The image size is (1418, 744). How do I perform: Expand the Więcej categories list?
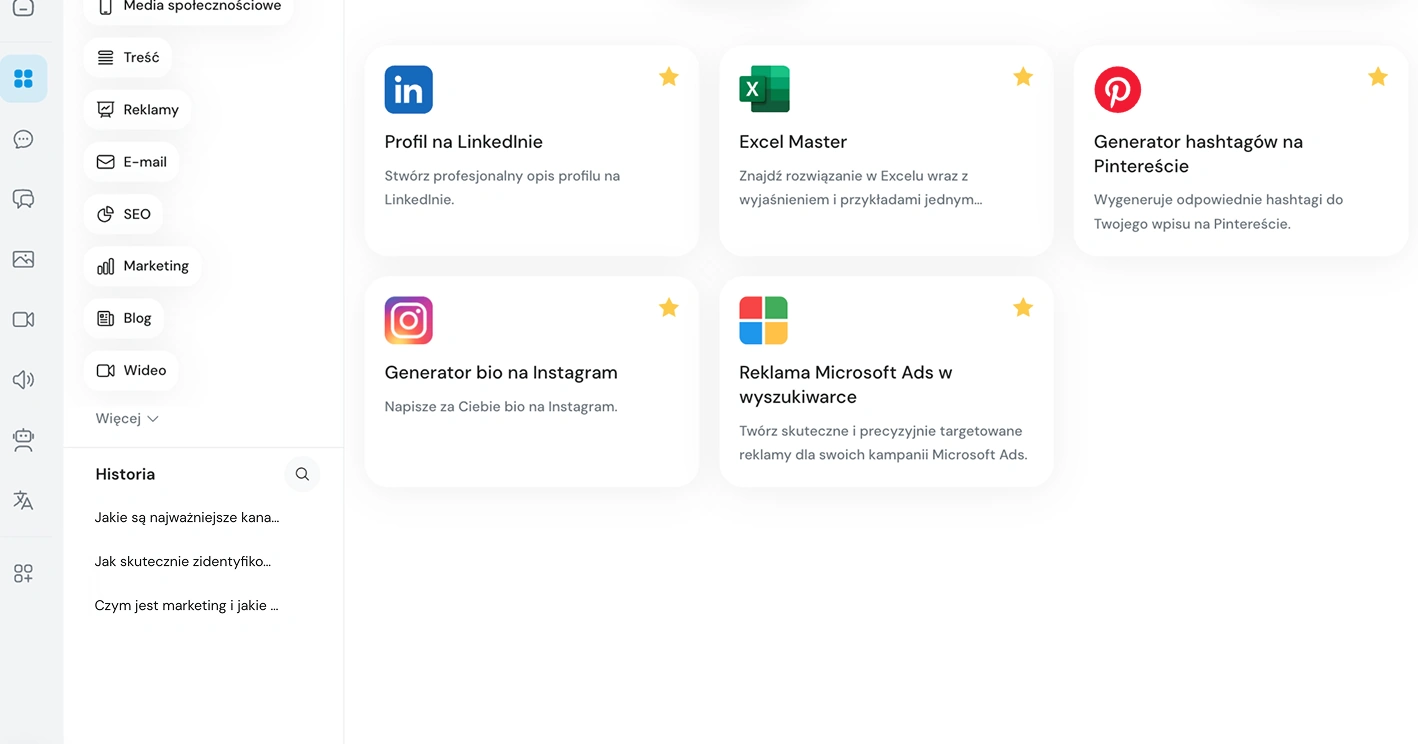point(127,419)
